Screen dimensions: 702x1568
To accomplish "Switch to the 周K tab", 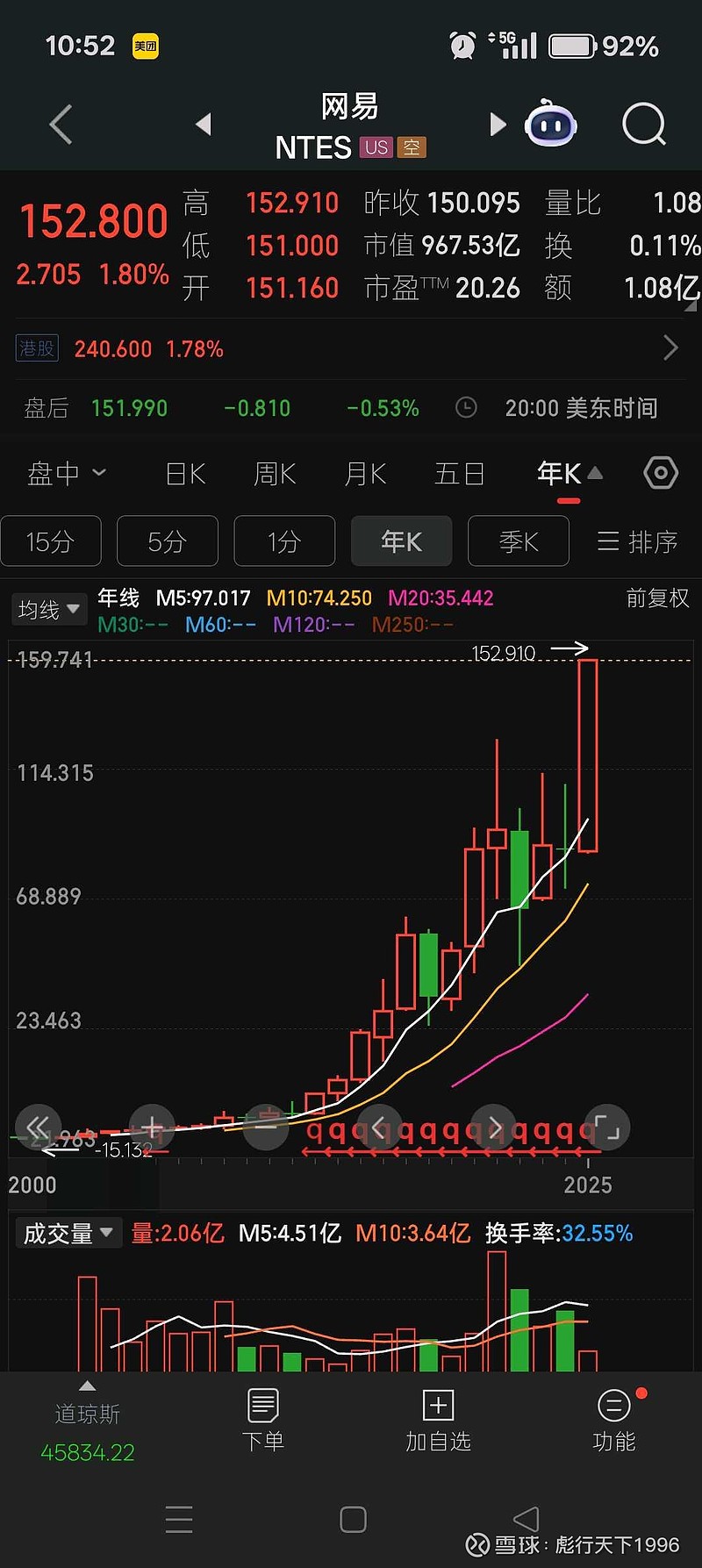I will click(x=275, y=474).
